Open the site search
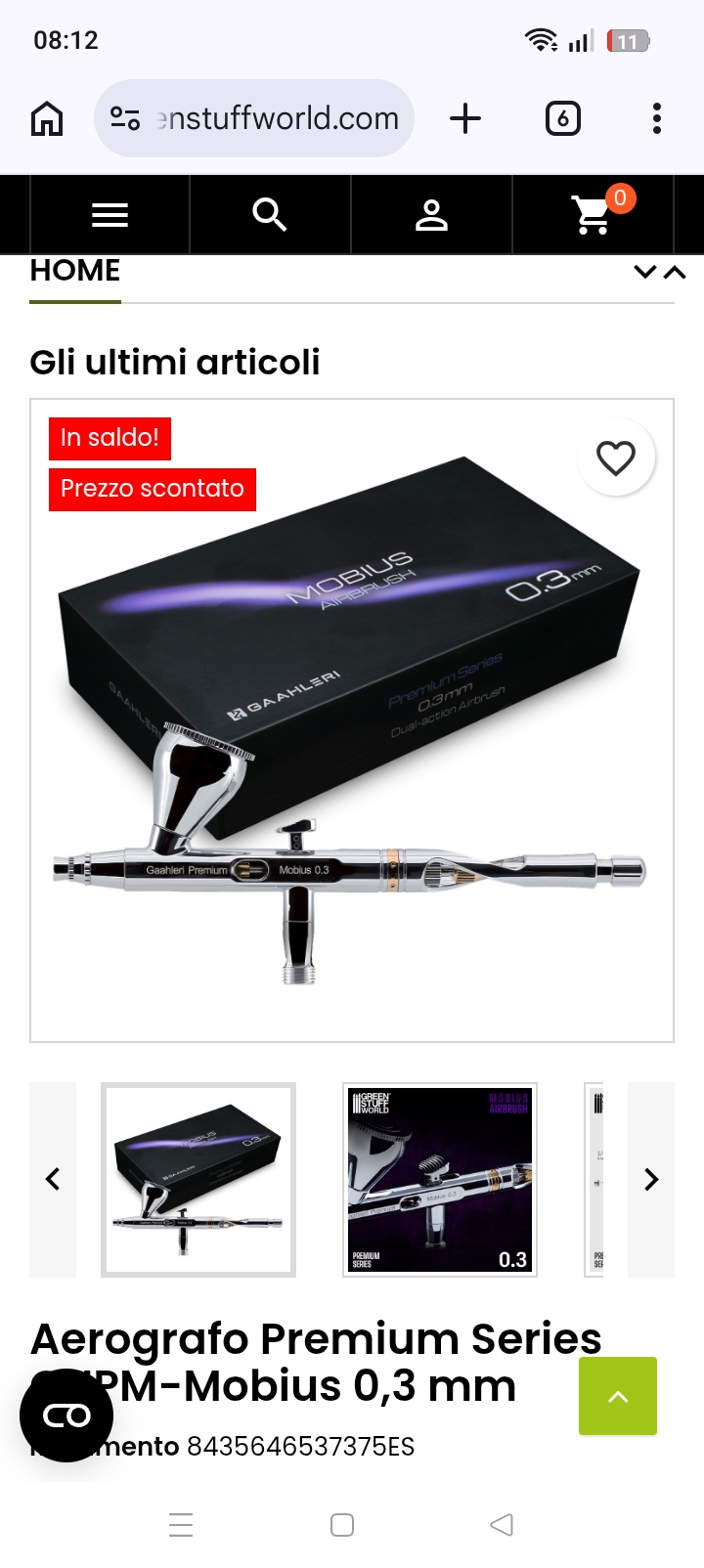The width and height of the screenshot is (704, 1568). 270,215
